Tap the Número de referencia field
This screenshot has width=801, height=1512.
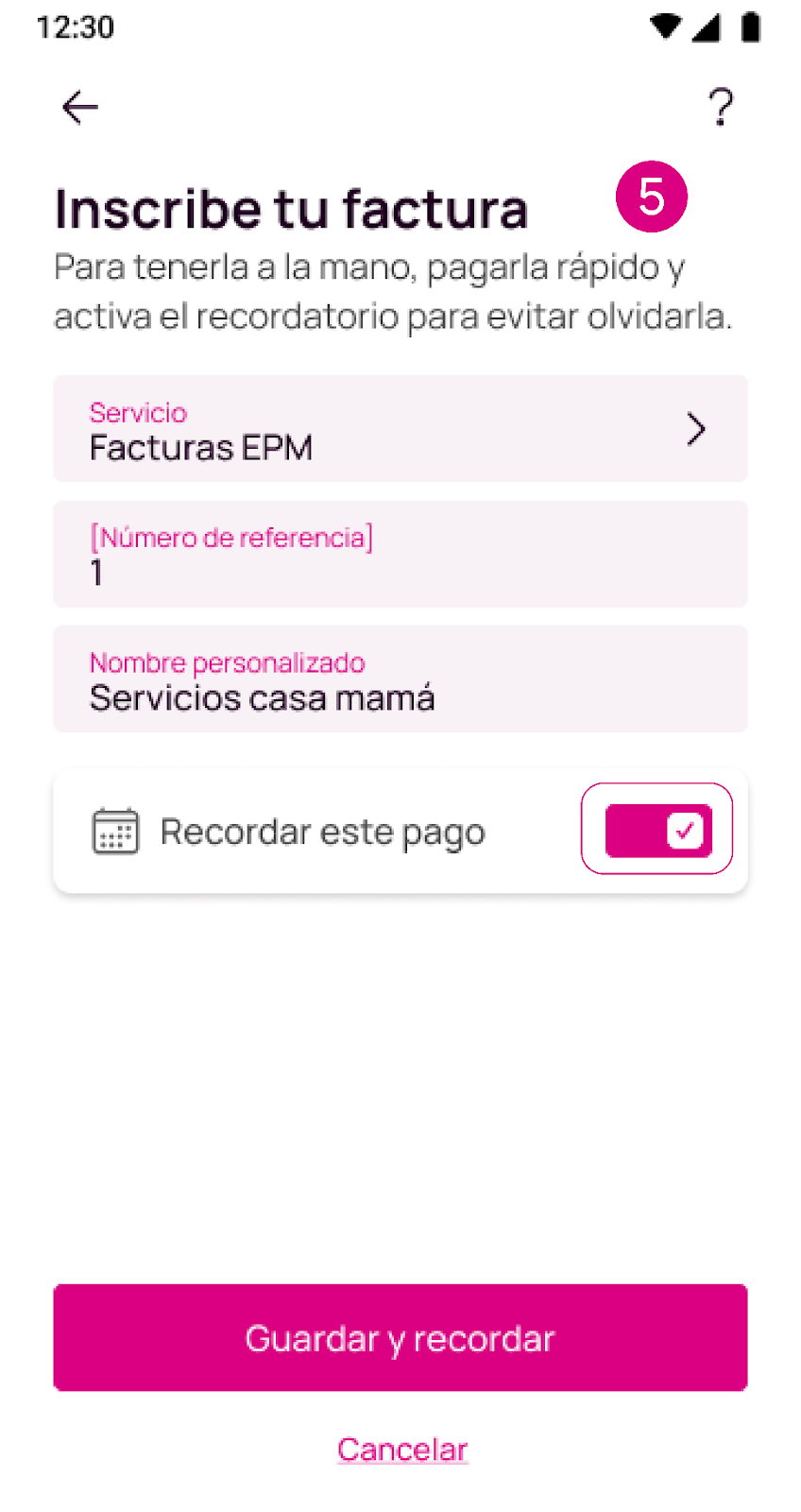(x=400, y=554)
